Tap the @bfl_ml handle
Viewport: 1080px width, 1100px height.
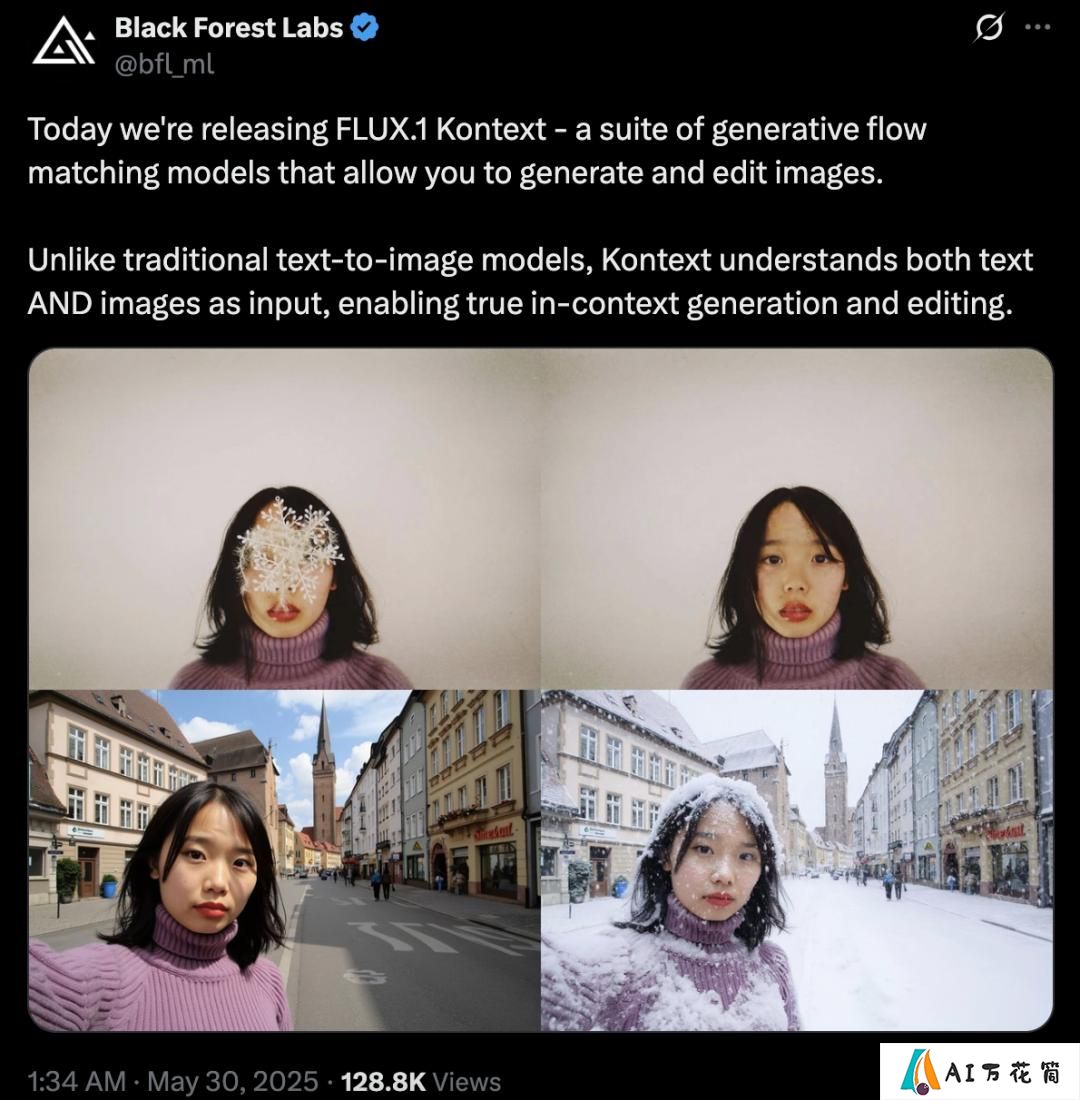(164, 65)
